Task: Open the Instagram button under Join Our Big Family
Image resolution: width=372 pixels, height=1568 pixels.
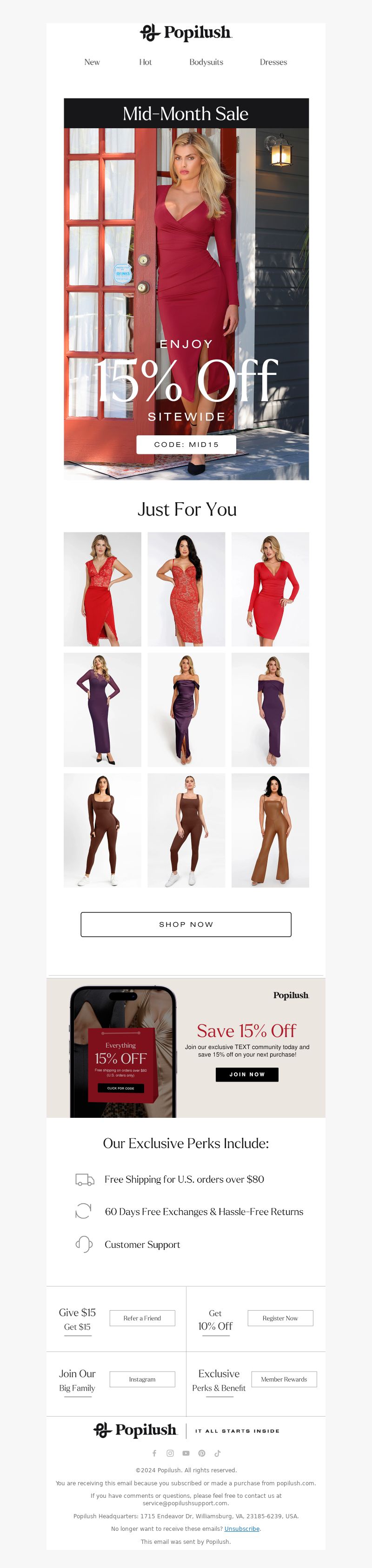Action: click(142, 1379)
